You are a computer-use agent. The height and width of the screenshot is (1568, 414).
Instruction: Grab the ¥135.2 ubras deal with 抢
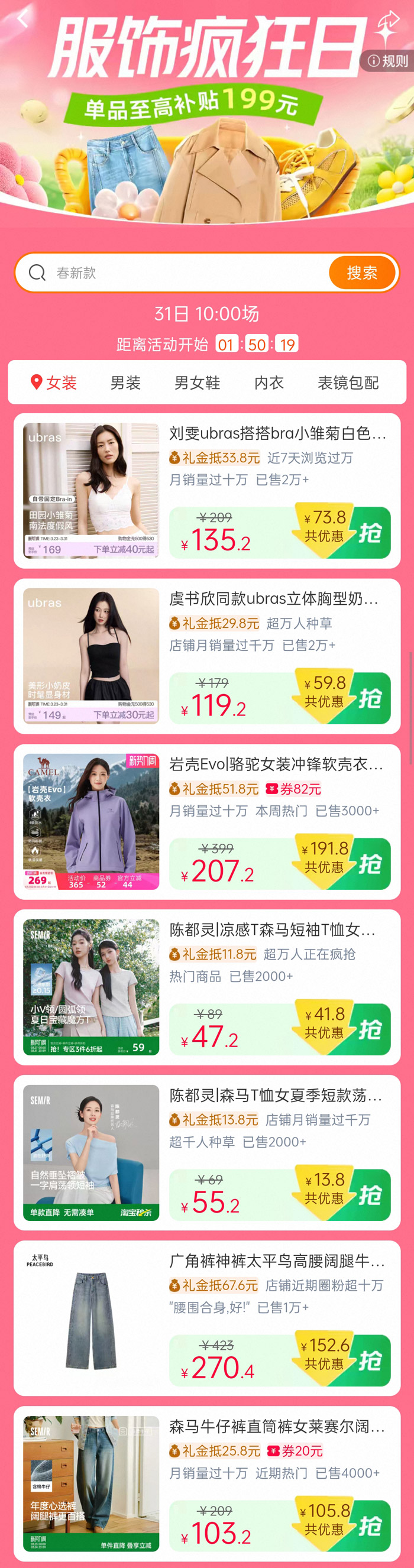(370, 533)
